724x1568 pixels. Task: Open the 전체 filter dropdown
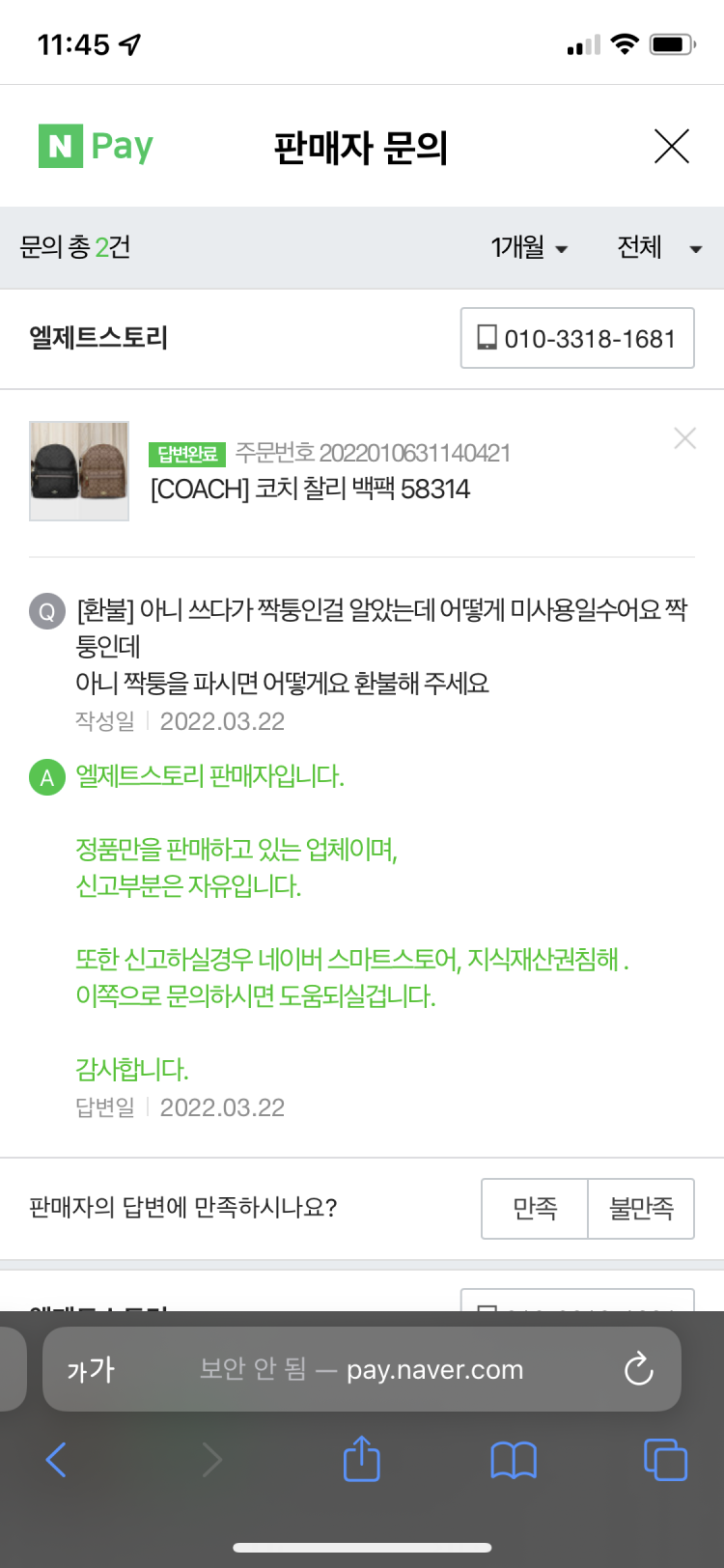click(660, 247)
